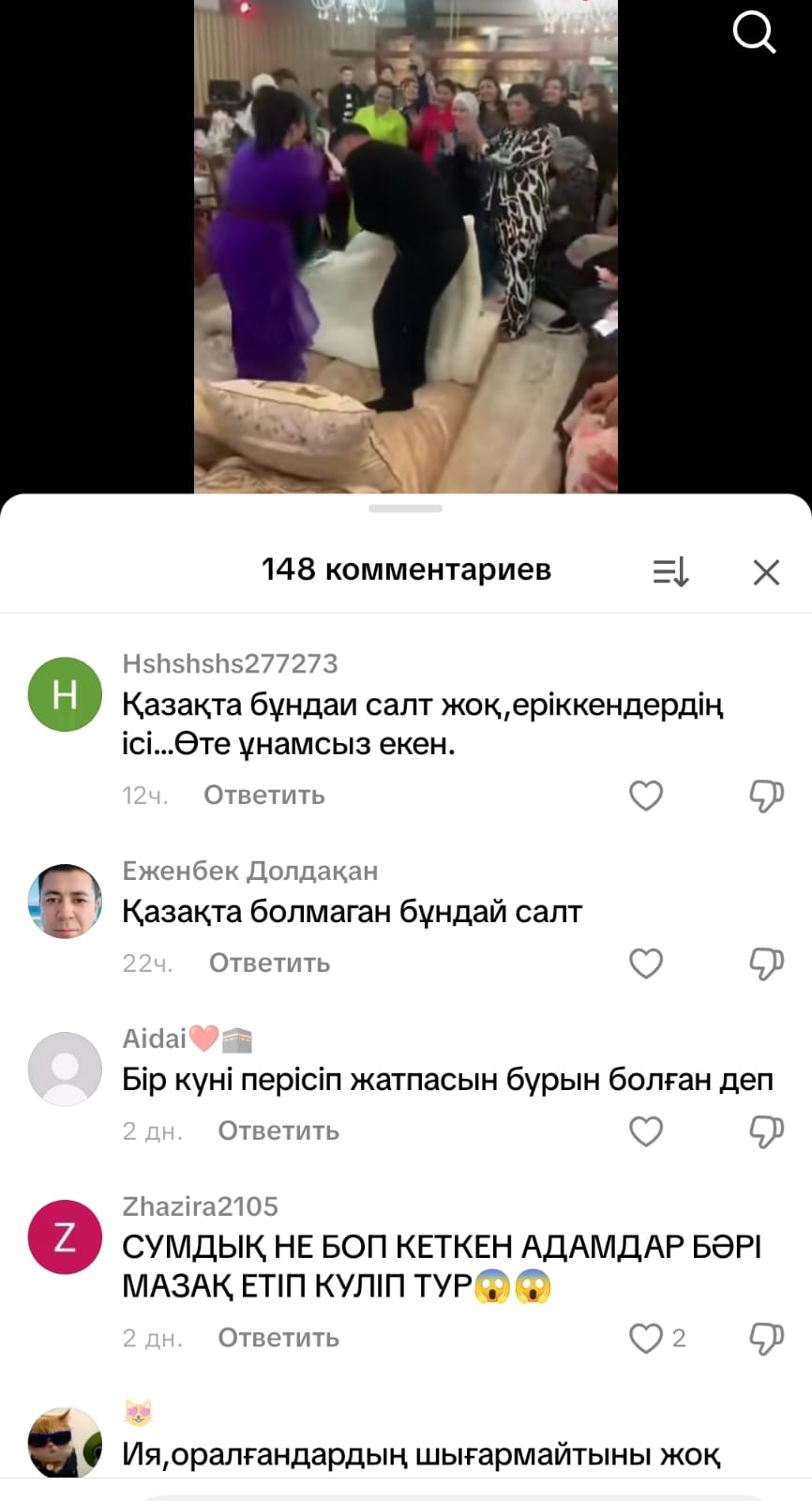Tap the video to return to playback
812x1501 pixels.
pyautogui.click(x=405, y=244)
